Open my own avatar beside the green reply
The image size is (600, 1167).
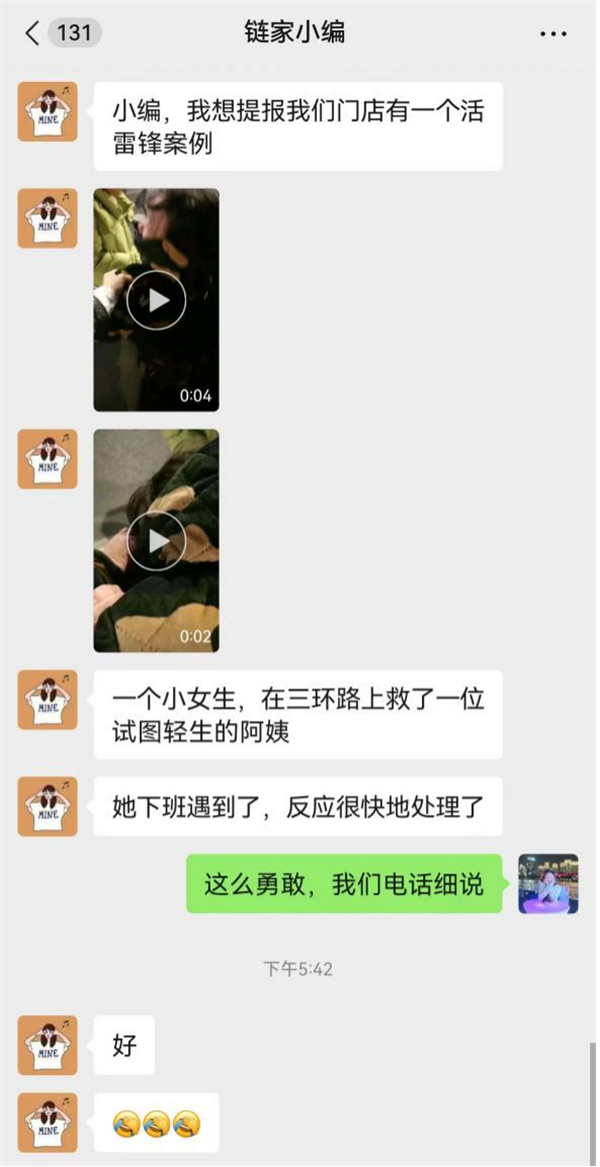[x=548, y=884]
